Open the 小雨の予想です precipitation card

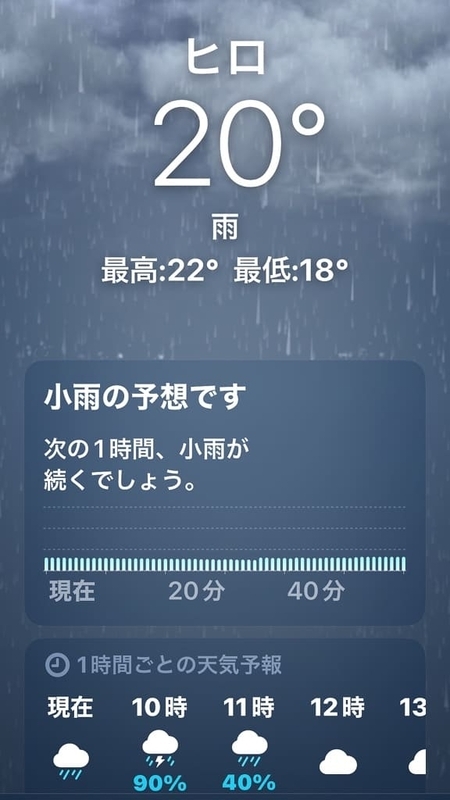click(x=225, y=493)
